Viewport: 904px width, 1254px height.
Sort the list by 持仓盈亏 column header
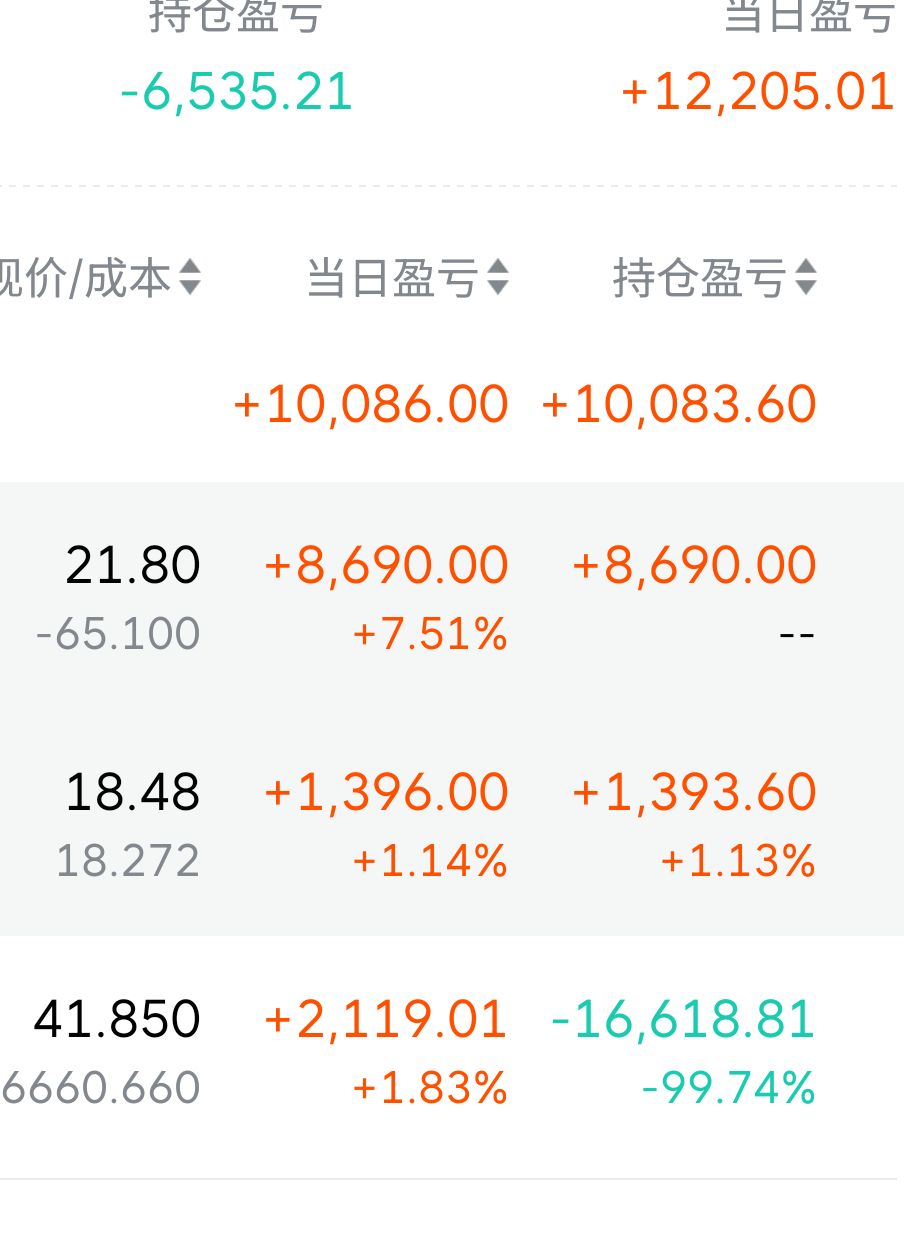713,278
